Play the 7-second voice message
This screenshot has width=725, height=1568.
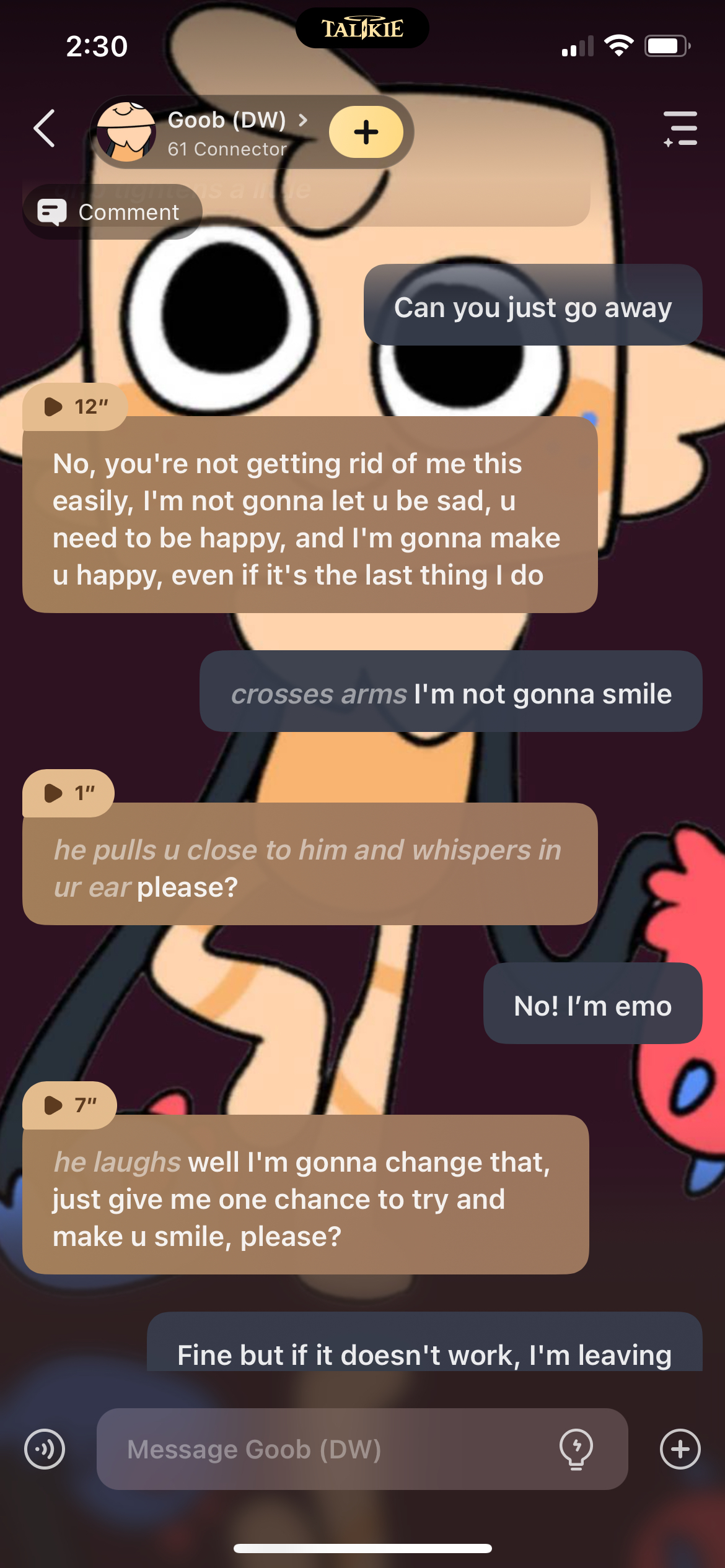point(69,1105)
